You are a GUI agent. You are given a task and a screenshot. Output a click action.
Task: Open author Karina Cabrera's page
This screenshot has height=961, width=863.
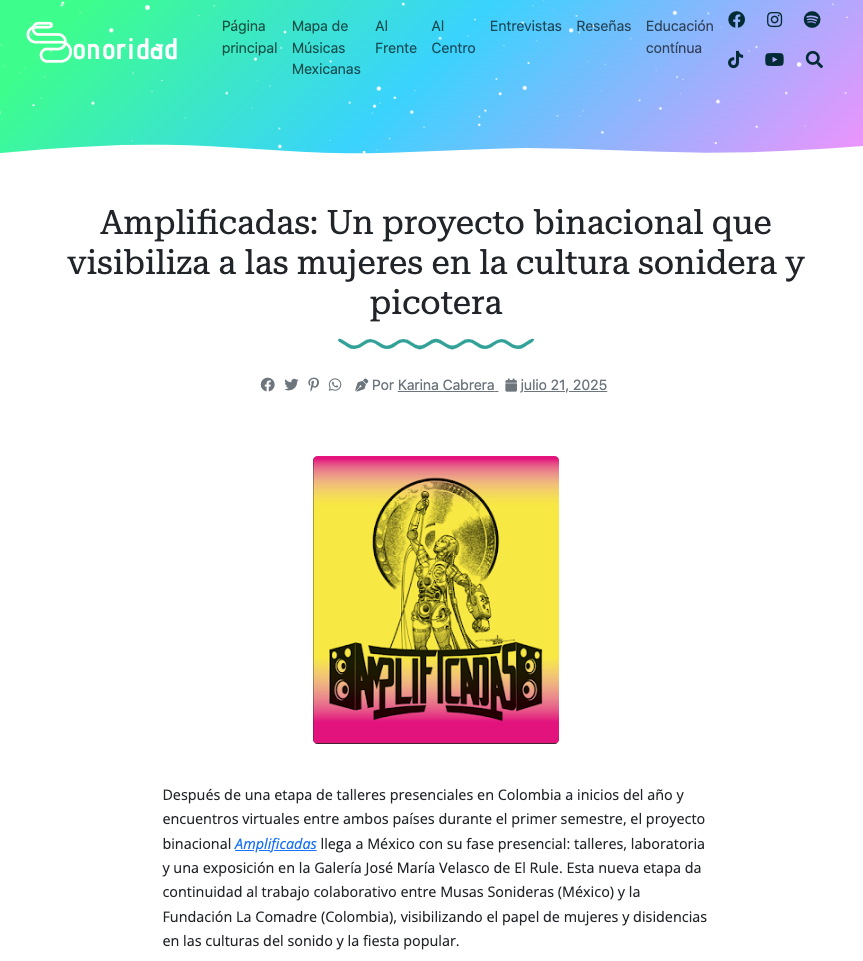point(446,385)
